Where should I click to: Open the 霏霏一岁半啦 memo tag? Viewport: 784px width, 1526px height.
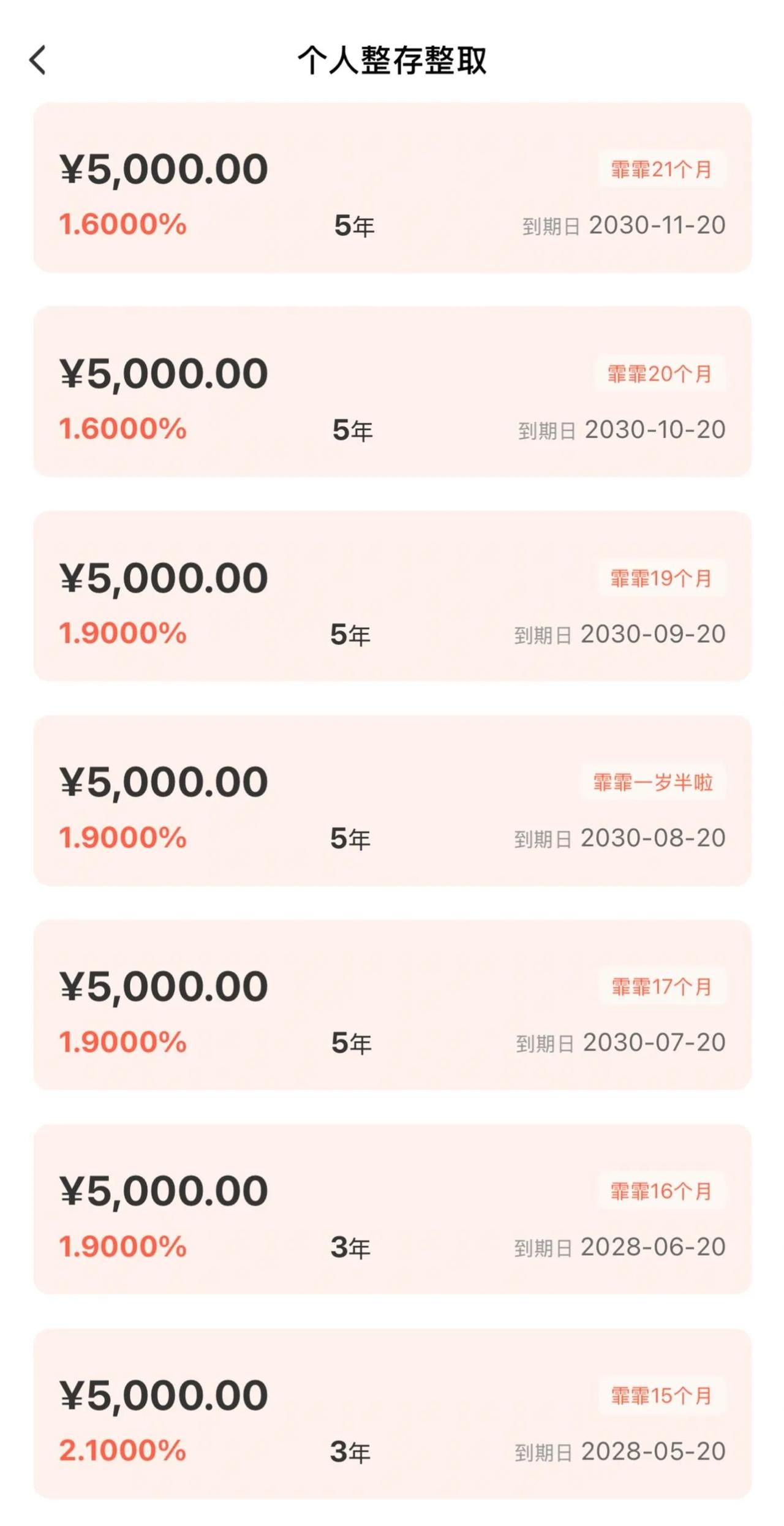click(654, 781)
